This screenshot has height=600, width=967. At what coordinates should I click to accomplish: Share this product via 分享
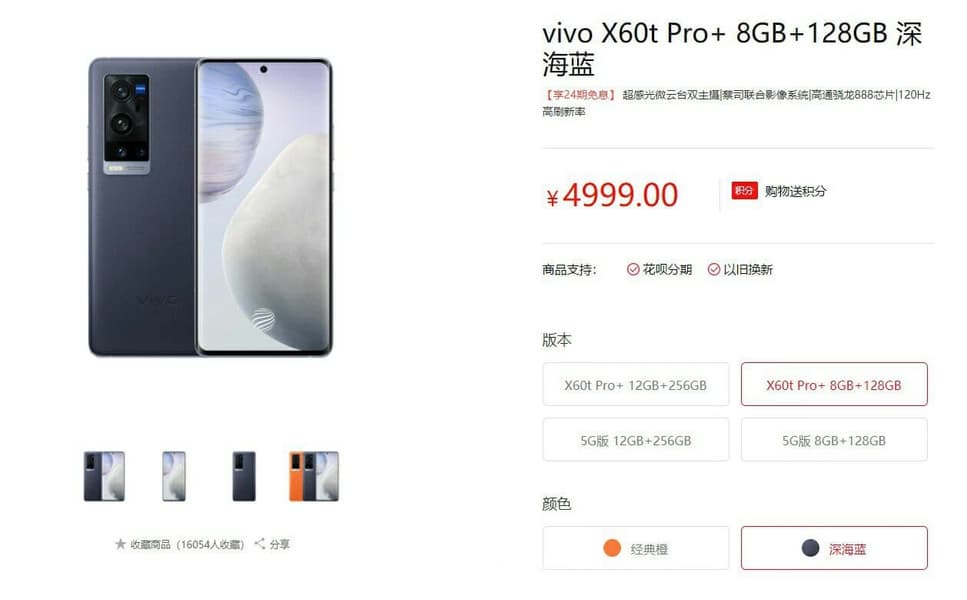[272, 544]
